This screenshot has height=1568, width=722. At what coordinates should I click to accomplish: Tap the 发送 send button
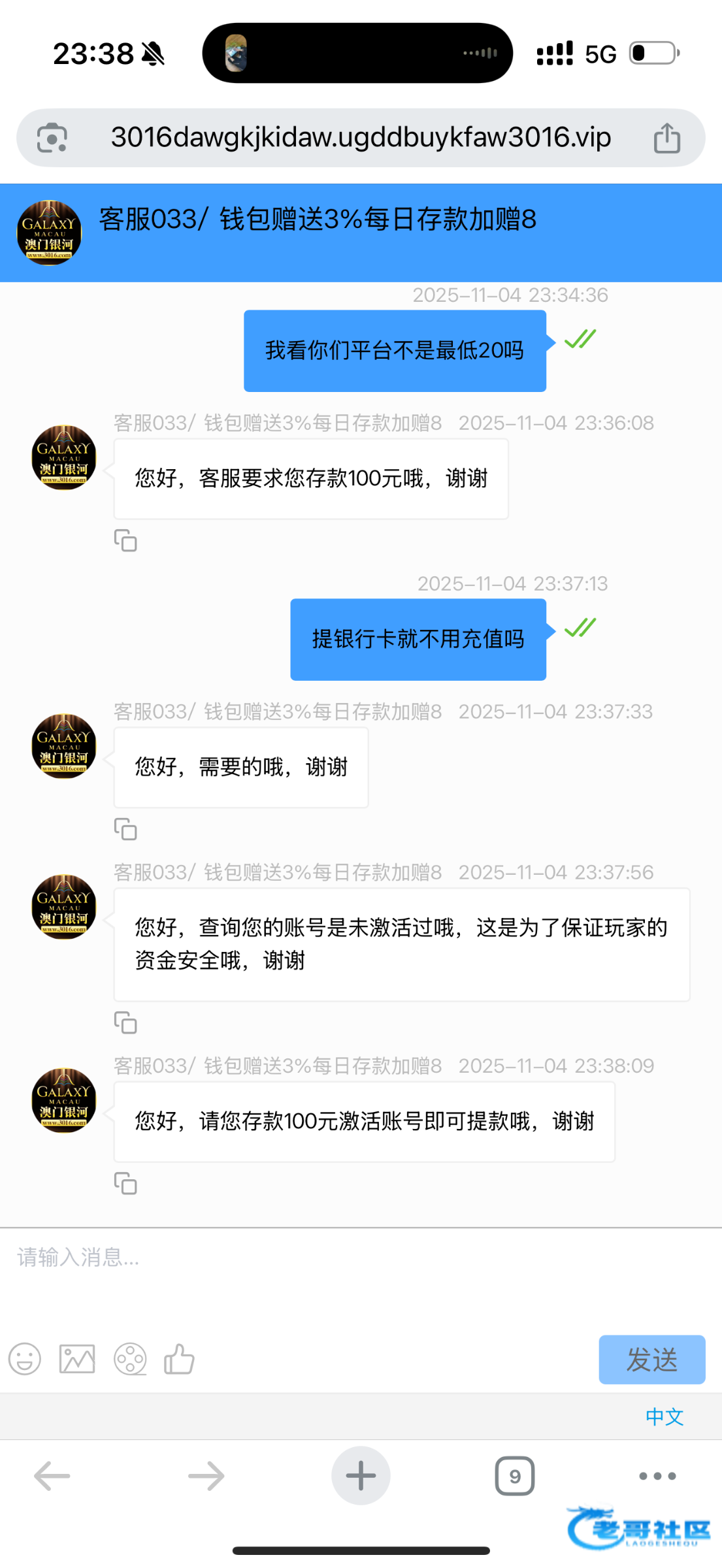click(652, 1360)
